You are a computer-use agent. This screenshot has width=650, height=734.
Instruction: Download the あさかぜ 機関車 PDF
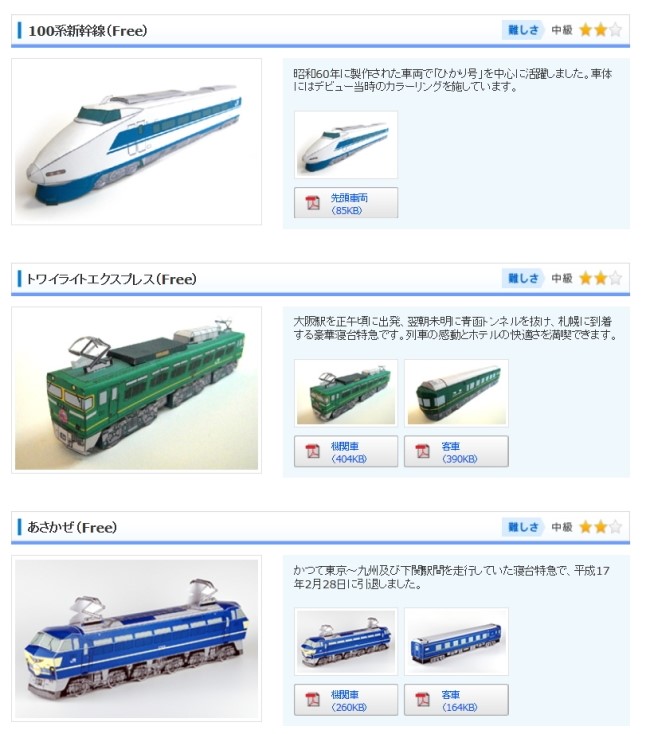[346, 699]
